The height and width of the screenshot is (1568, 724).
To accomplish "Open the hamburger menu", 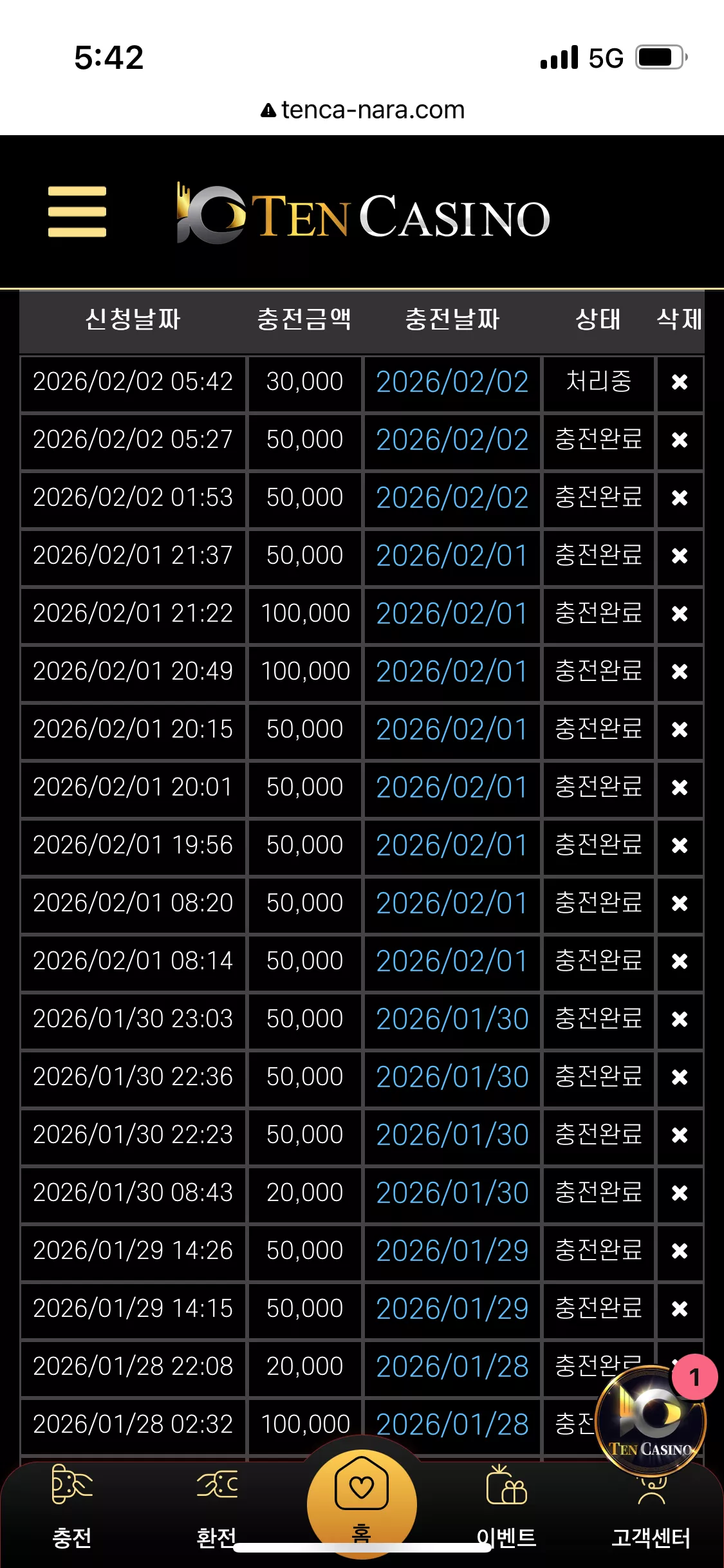I will coord(77,212).
